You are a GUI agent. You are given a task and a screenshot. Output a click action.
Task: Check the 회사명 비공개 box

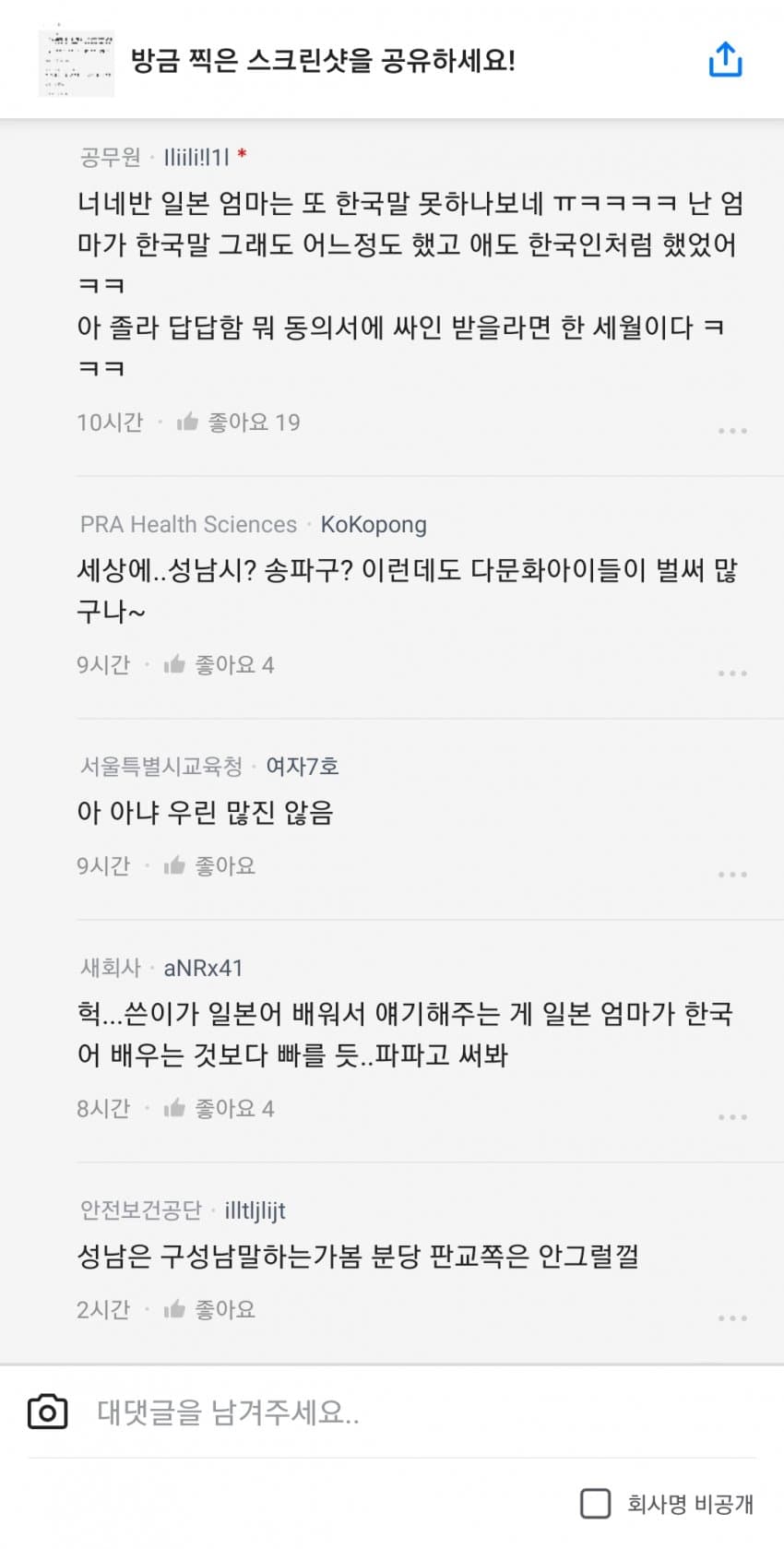[x=596, y=1504]
